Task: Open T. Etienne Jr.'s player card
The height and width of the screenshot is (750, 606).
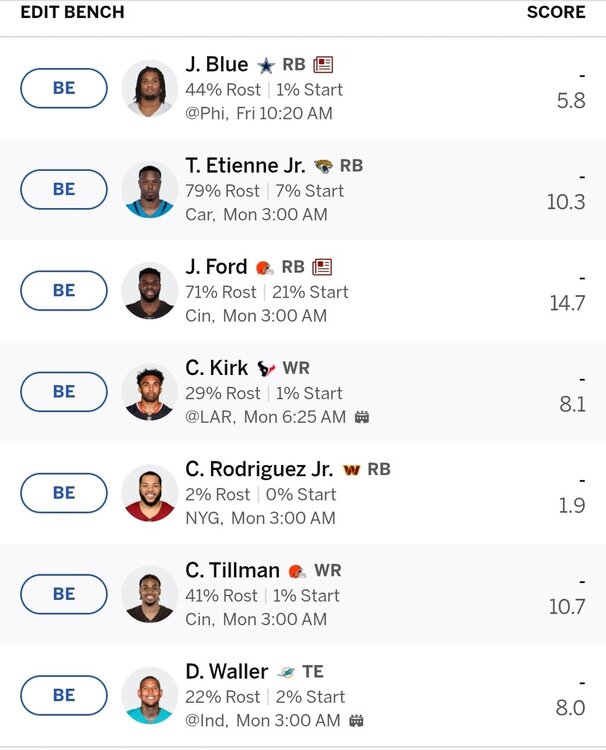Action: [245, 166]
